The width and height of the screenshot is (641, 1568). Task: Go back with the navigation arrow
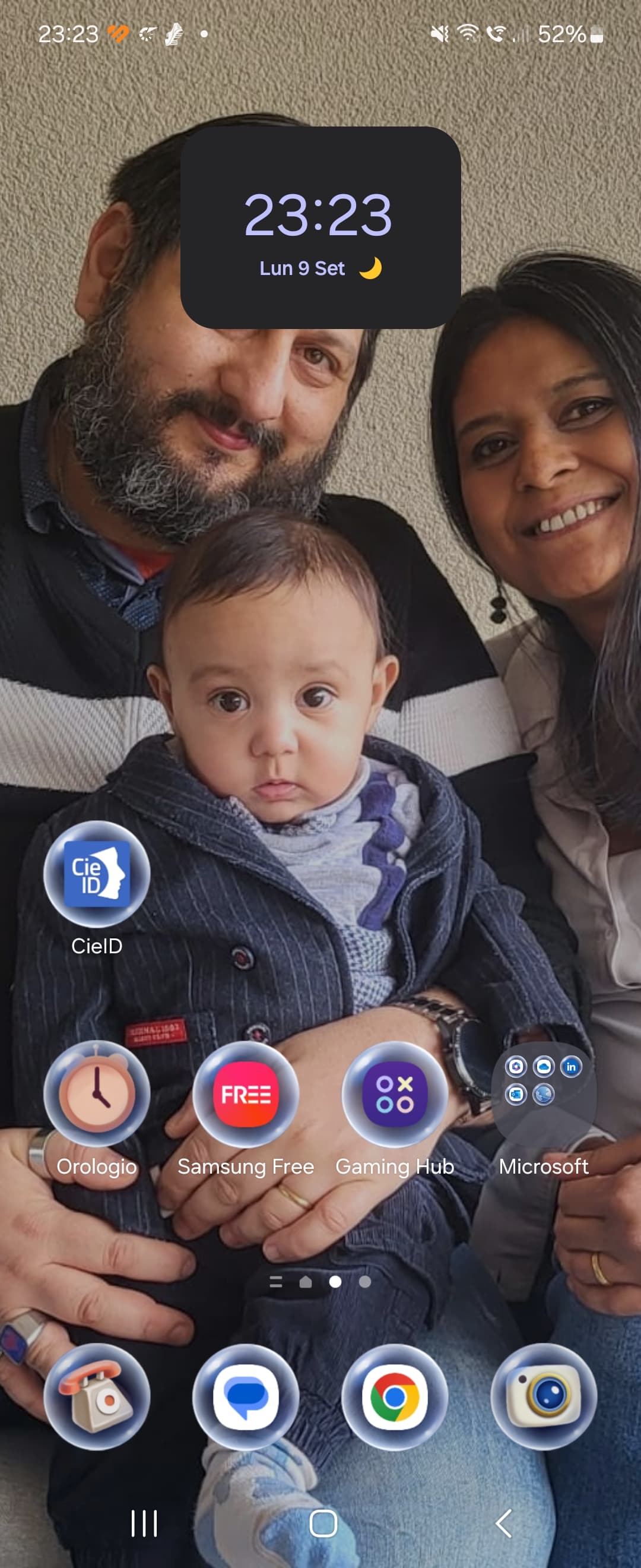point(503,1523)
